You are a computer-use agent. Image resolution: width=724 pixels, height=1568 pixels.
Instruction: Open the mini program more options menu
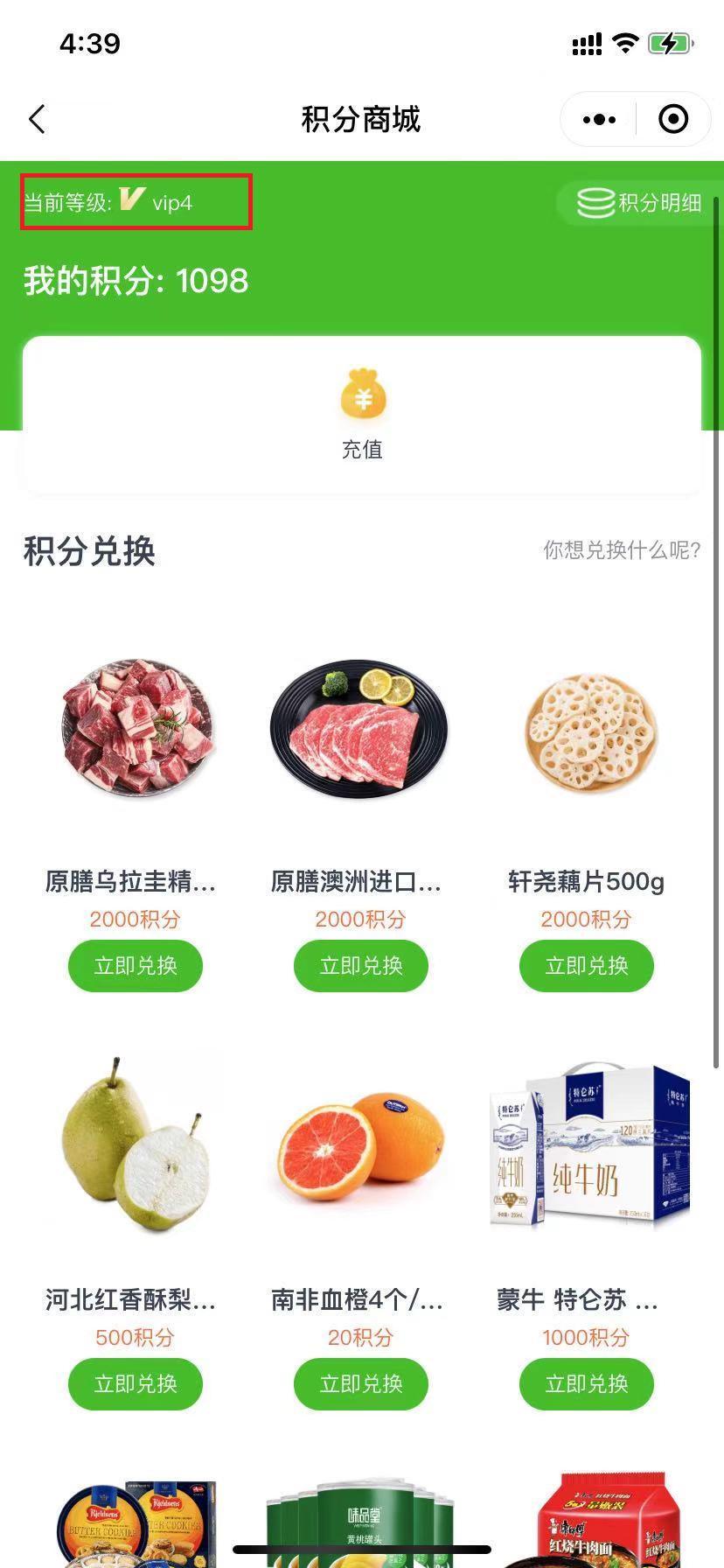[x=599, y=119]
